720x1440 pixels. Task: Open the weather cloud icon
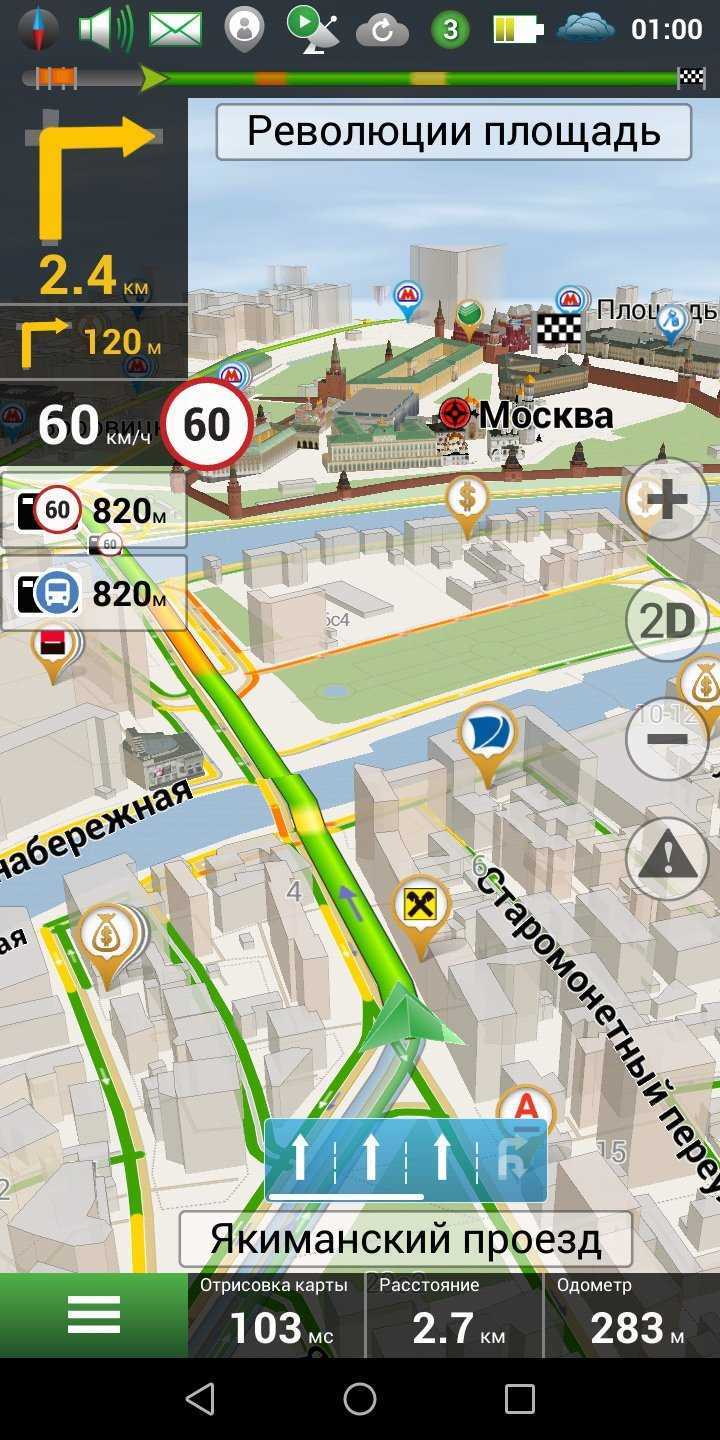(x=585, y=29)
